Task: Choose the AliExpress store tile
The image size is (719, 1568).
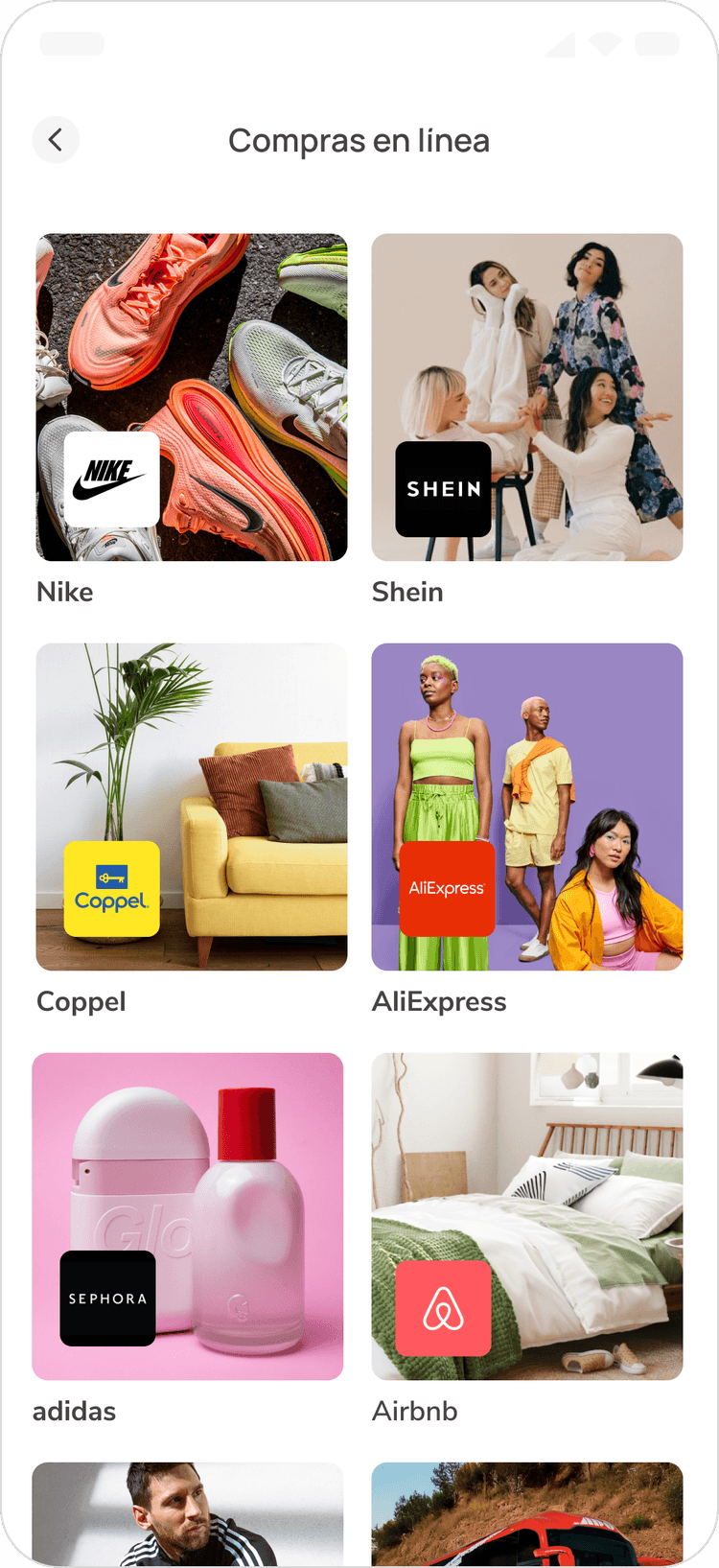Action: [527, 807]
